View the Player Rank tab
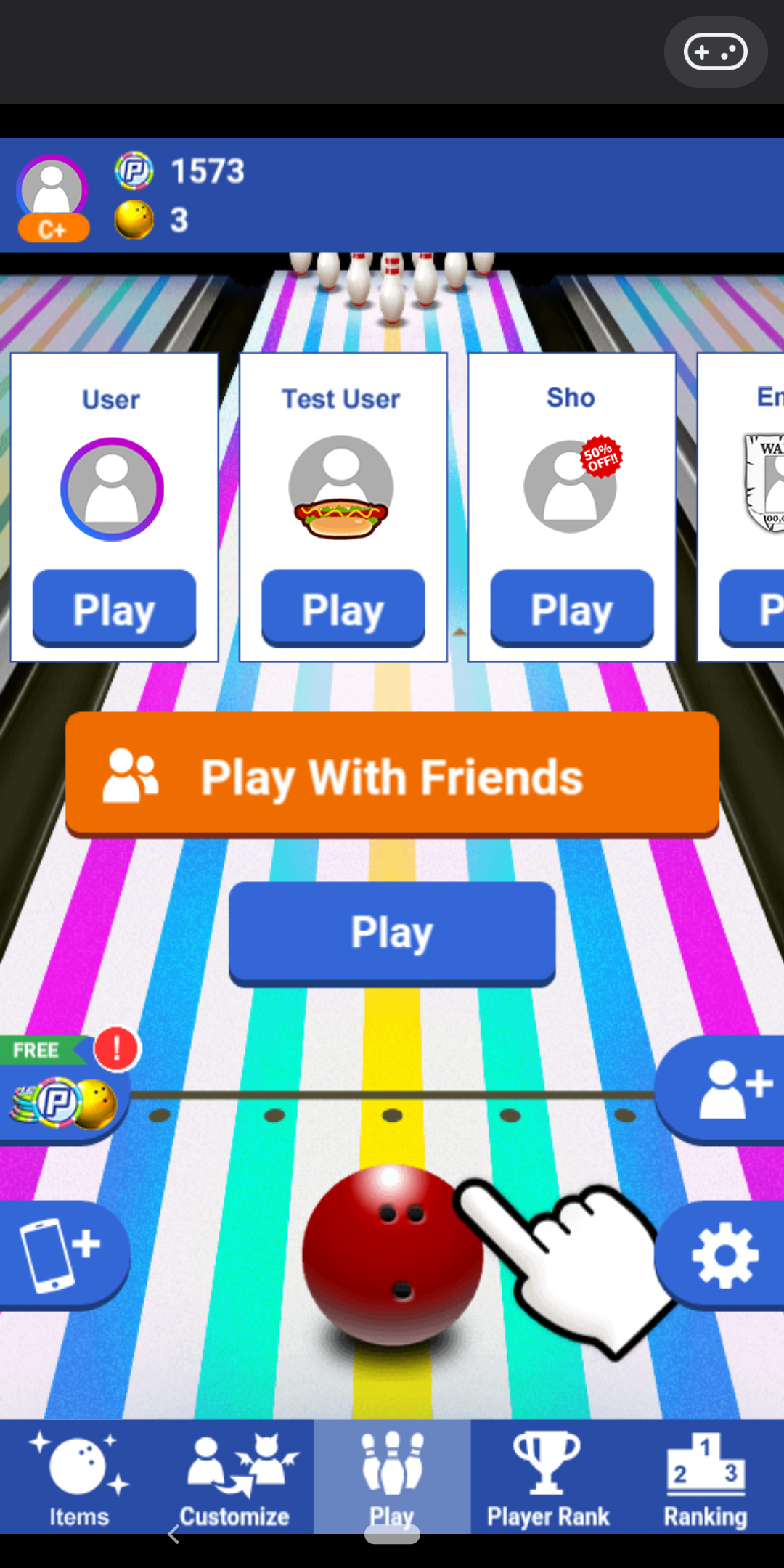 548,1477
